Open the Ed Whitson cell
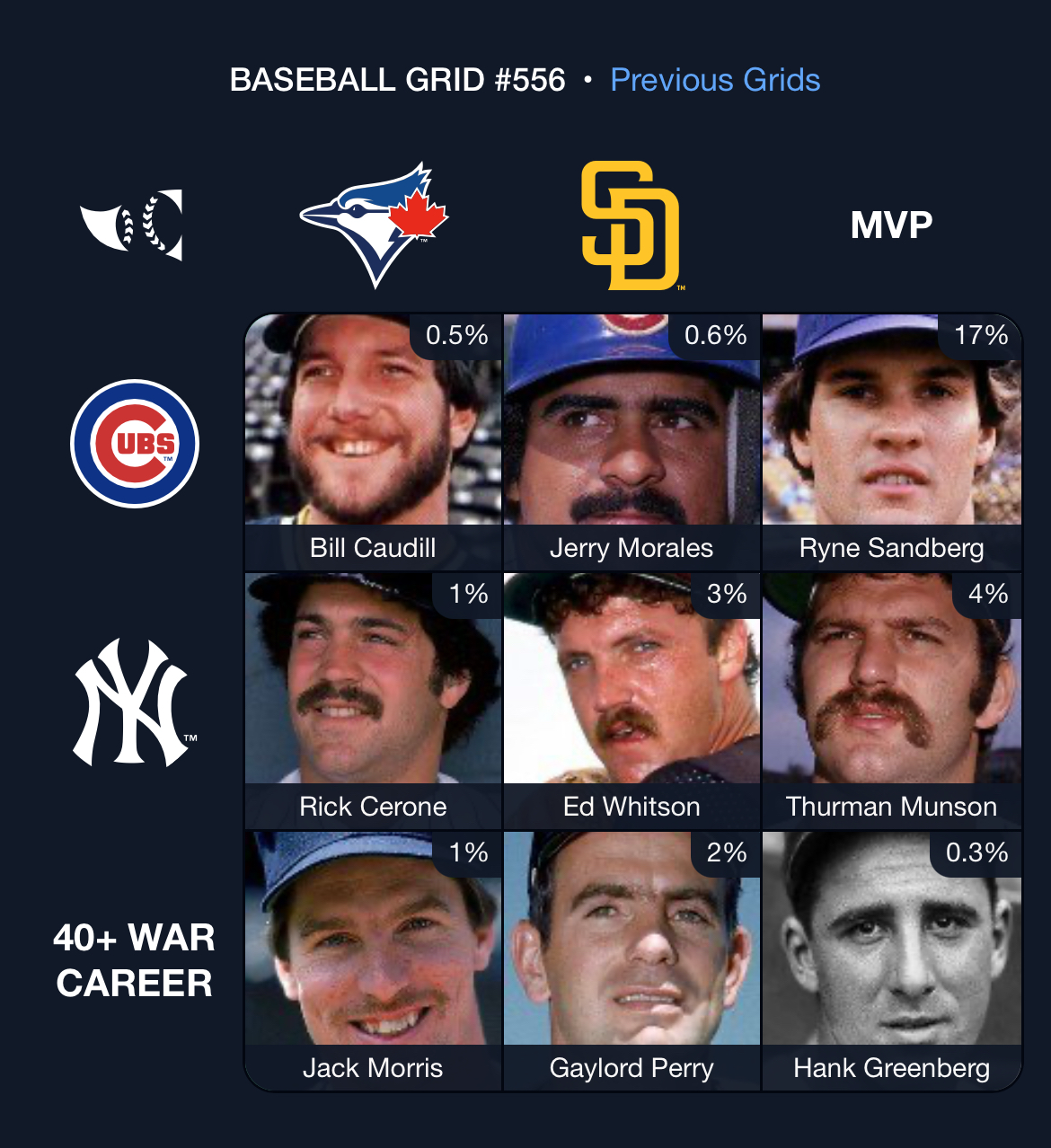 coord(631,701)
